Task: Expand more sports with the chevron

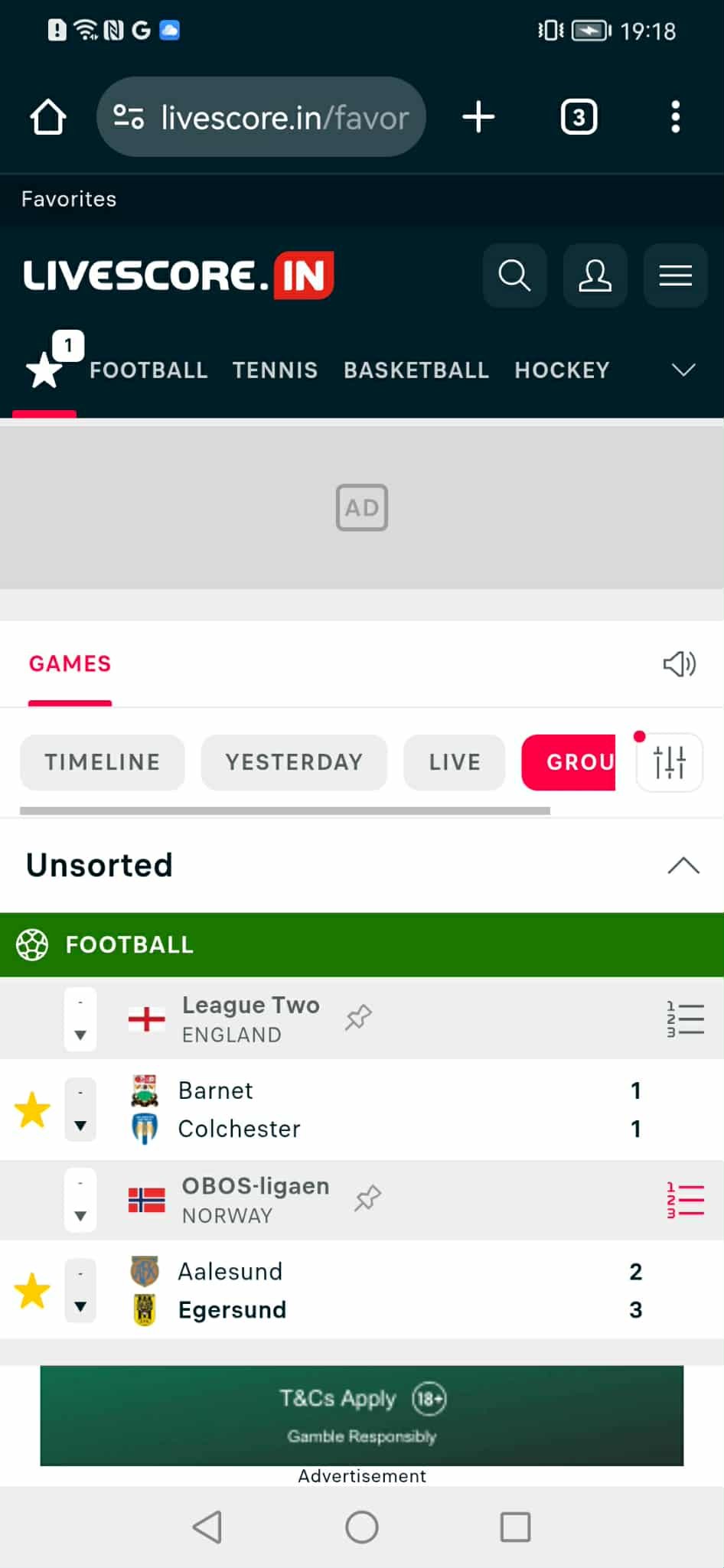Action: point(683,370)
